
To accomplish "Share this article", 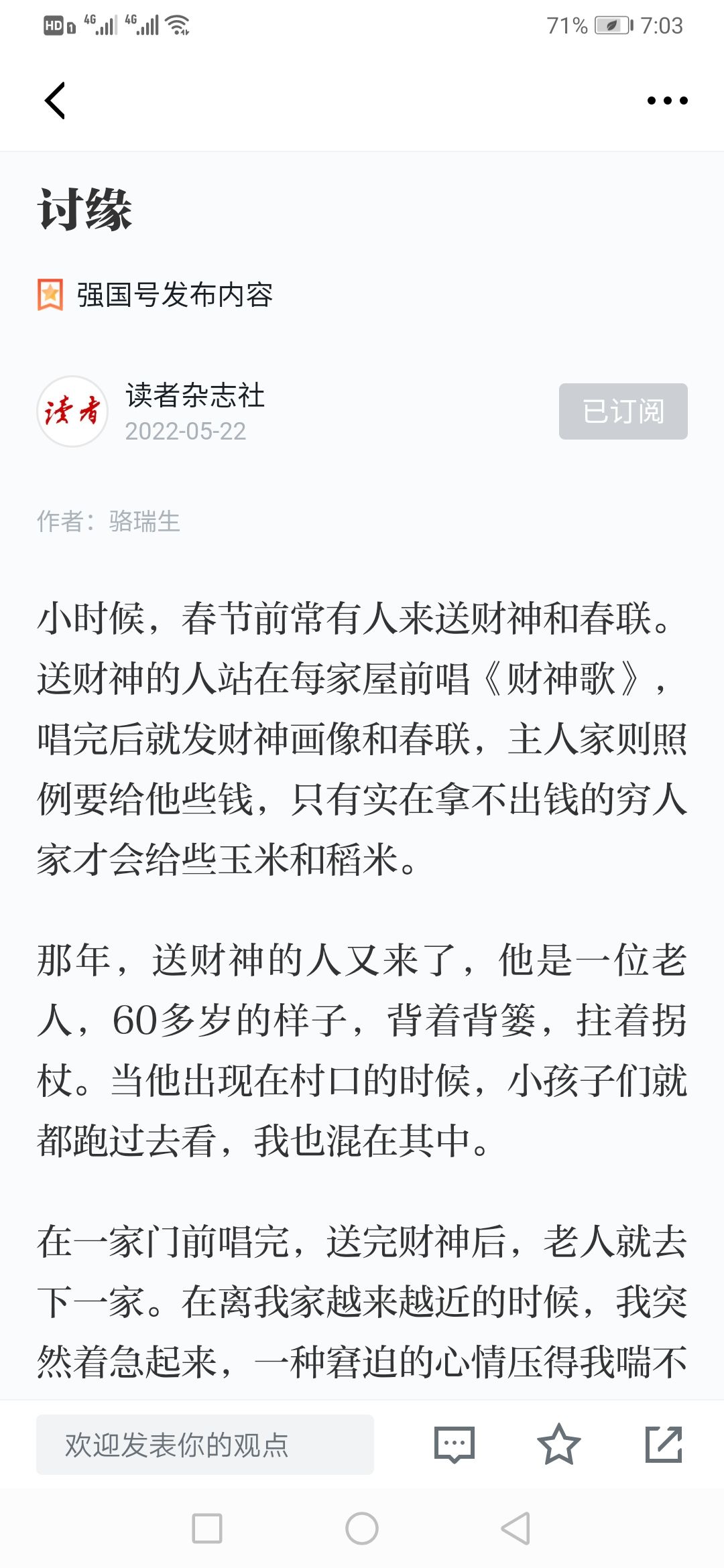I will pyautogui.click(x=663, y=1445).
